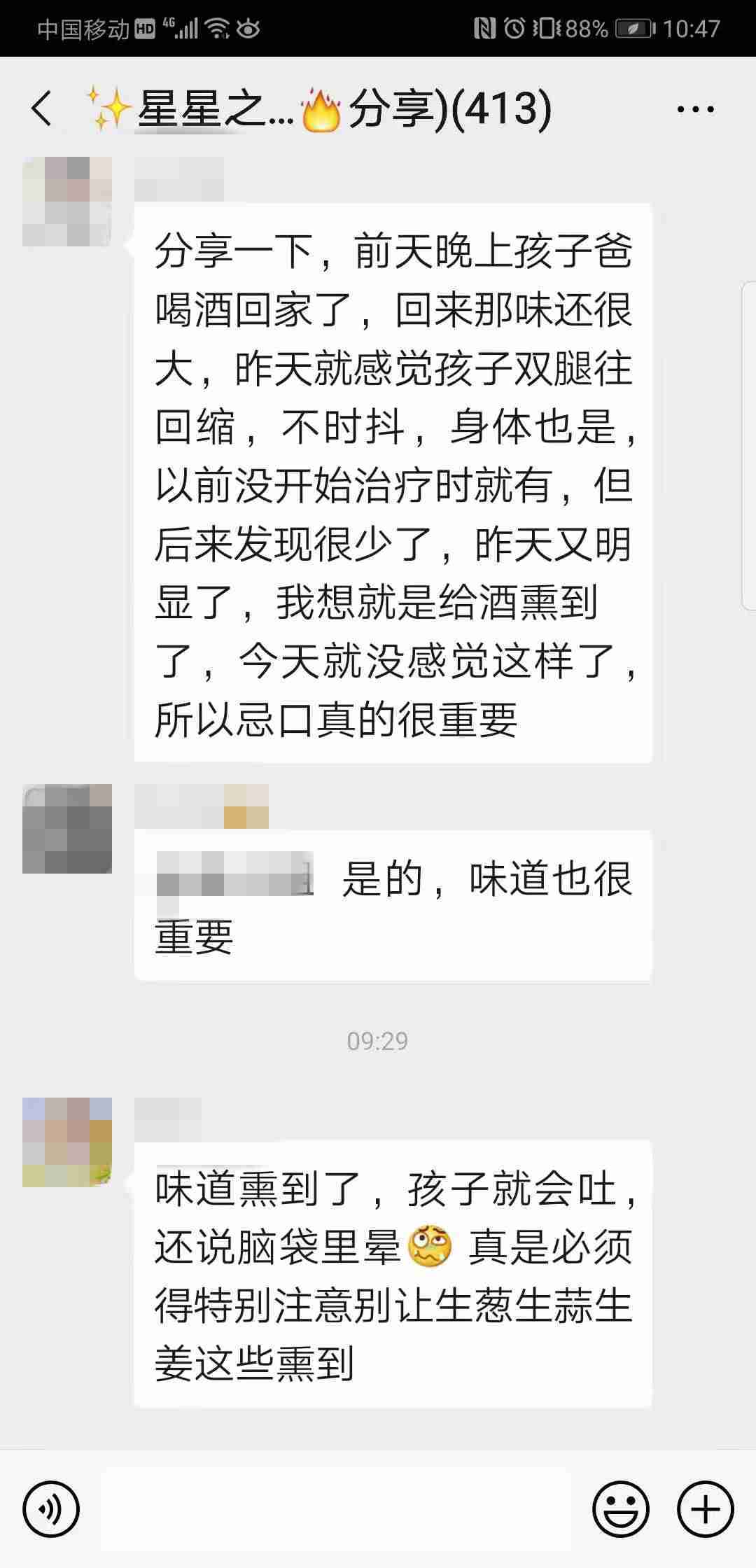Go back to the chat list
This screenshot has width=756, height=1568.
(x=42, y=109)
